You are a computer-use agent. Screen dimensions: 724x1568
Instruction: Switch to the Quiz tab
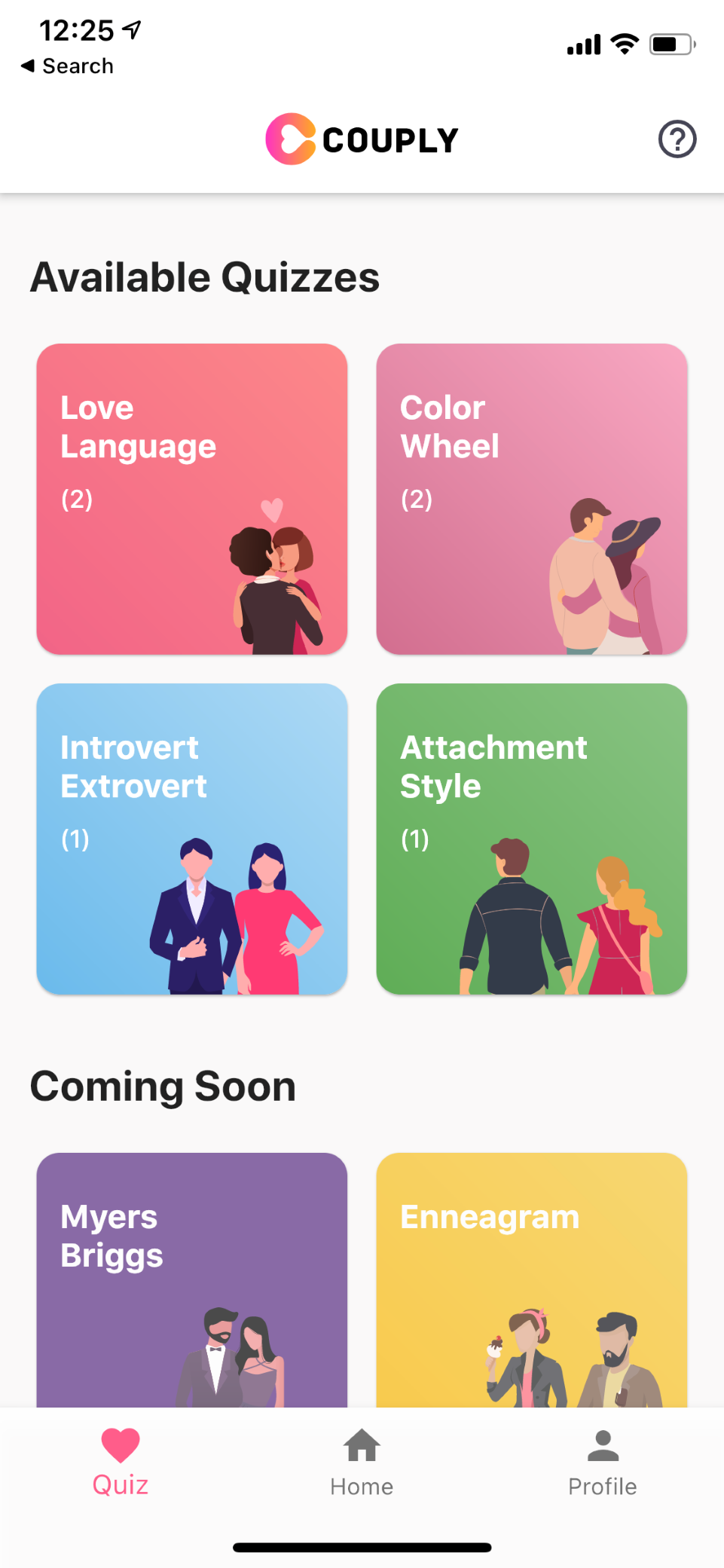[121, 1462]
